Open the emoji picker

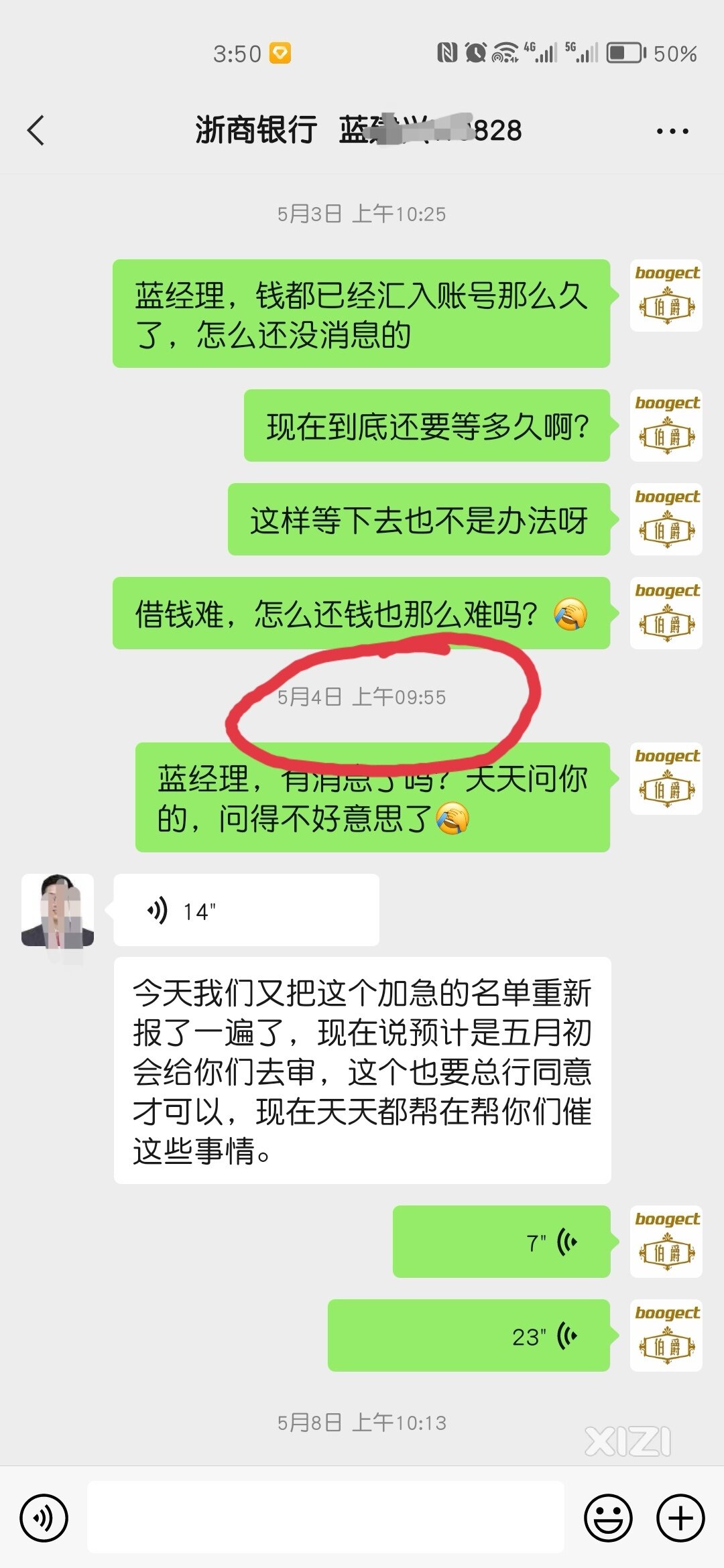608,1518
